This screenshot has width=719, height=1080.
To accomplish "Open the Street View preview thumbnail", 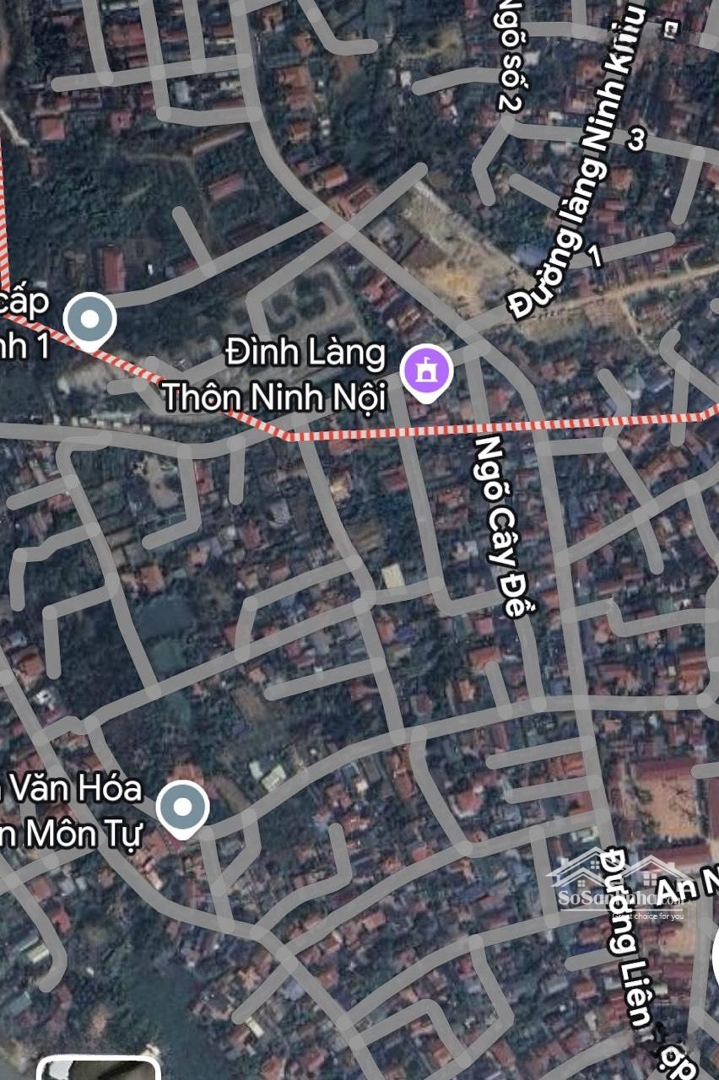I will (x=98, y=1068).
